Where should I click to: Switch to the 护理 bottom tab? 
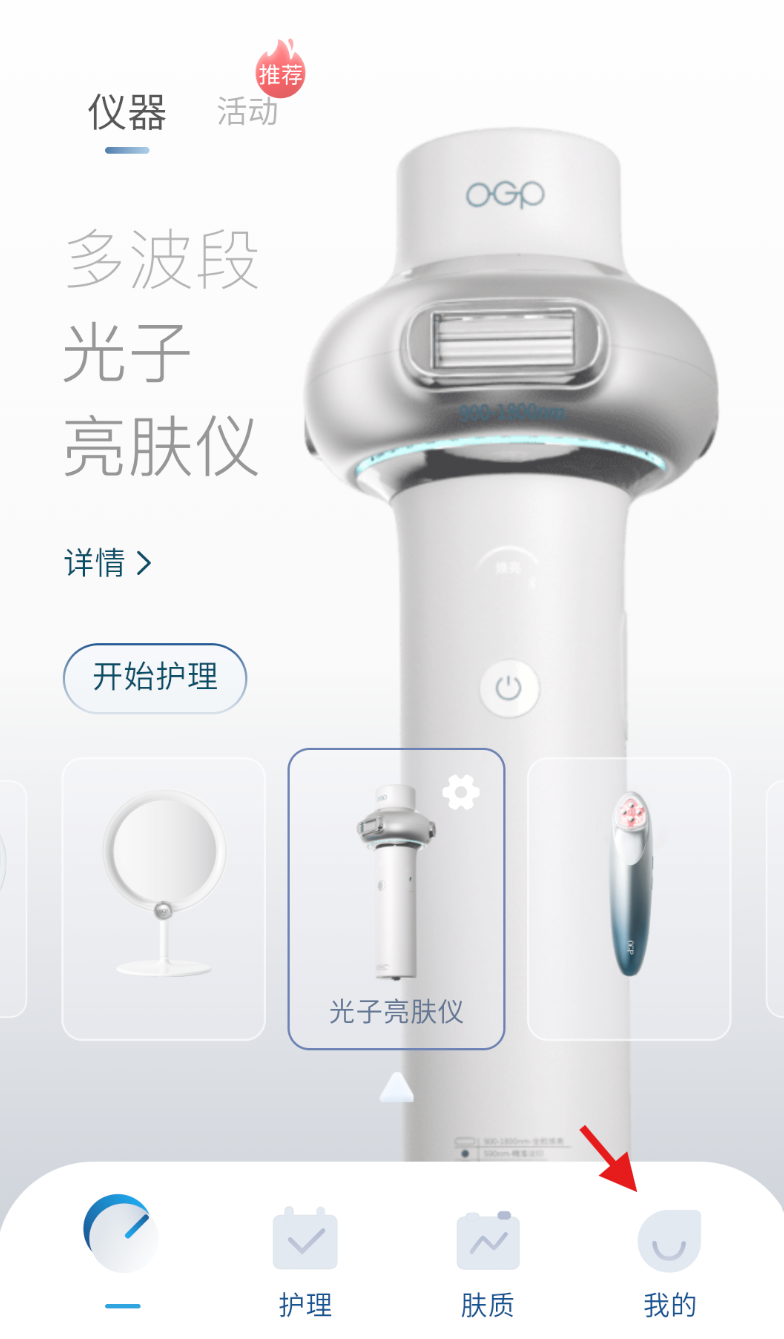(305, 1260)
